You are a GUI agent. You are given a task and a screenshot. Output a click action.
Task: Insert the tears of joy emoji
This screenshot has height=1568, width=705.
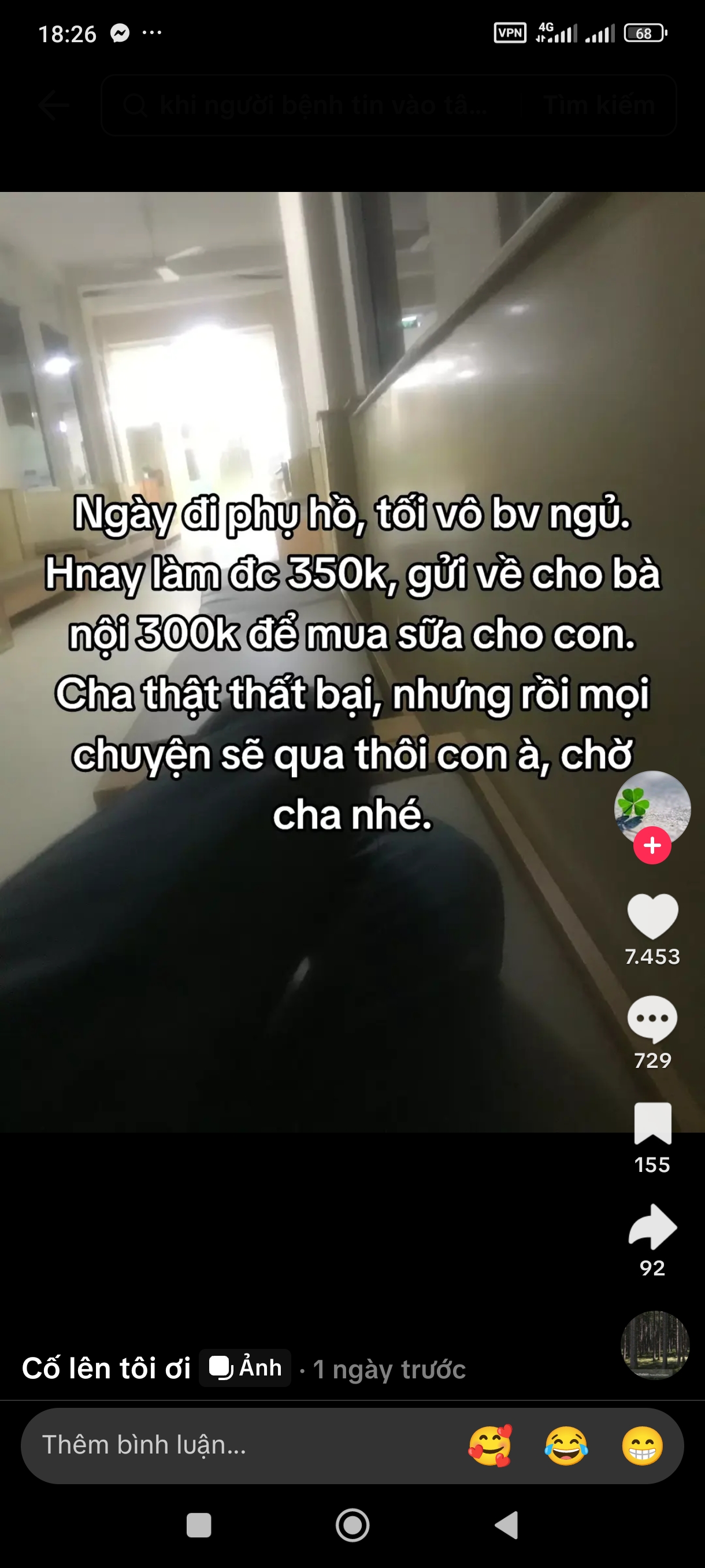566,1445
